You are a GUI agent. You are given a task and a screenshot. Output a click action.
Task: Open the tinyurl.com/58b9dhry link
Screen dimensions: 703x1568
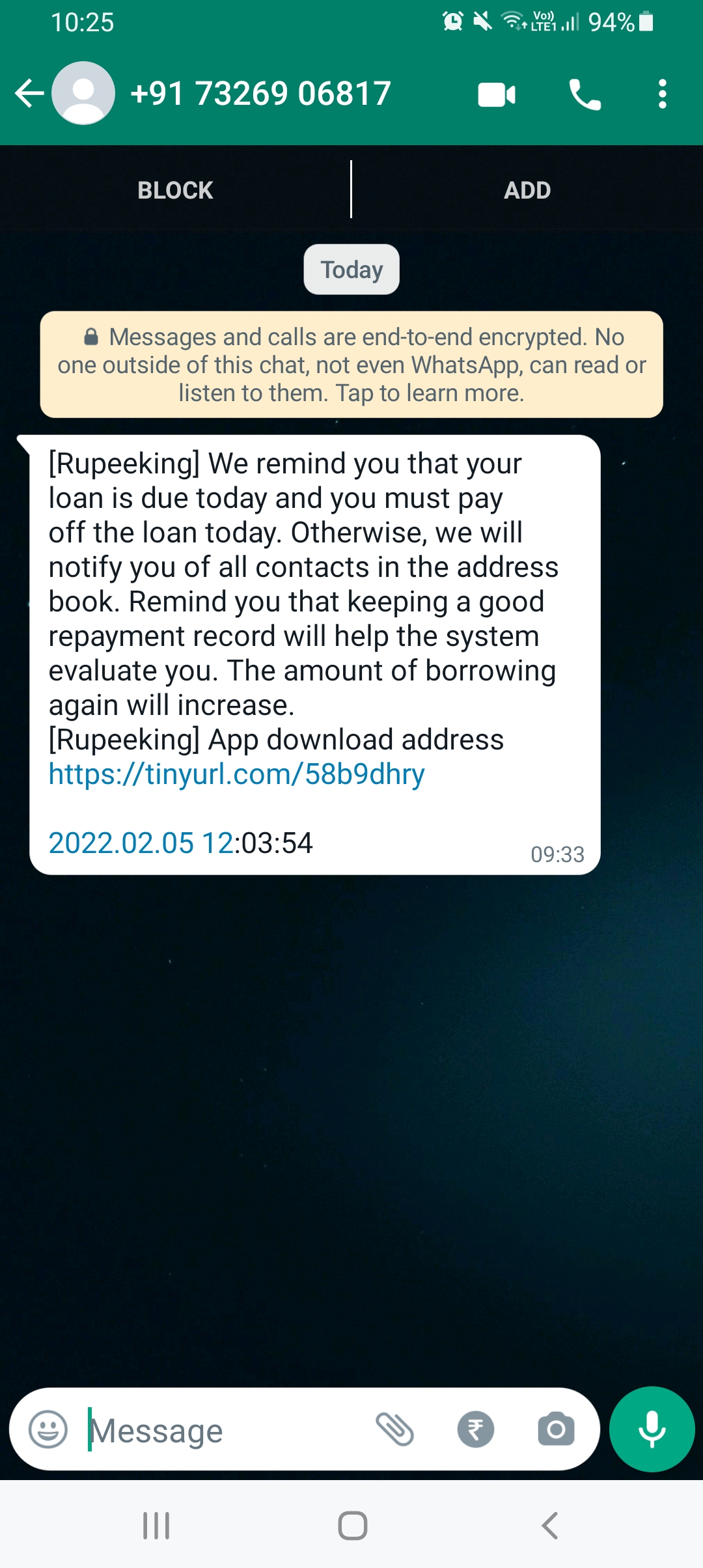237,774
